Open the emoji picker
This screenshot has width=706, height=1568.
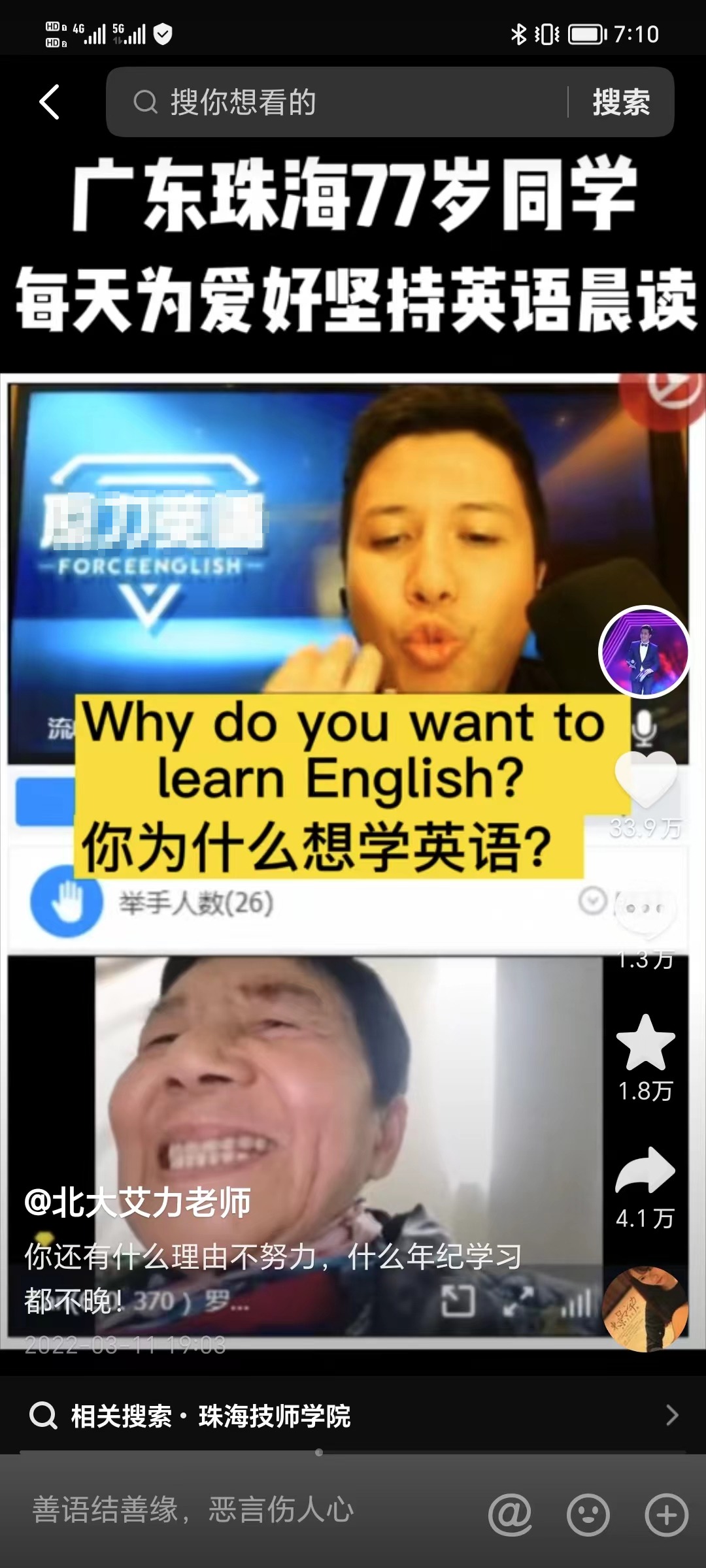pyautogui.click(x=588, y=1514)
